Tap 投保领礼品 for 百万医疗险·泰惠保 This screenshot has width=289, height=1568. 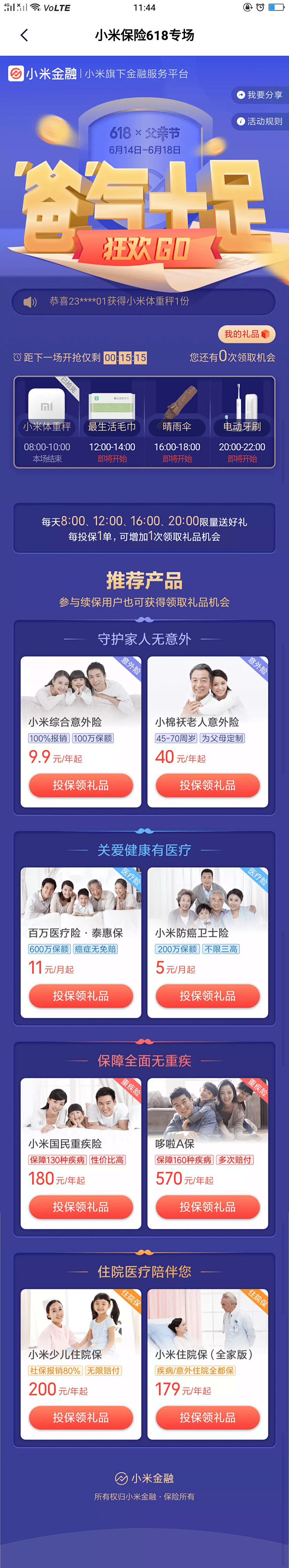click(81, 996)
